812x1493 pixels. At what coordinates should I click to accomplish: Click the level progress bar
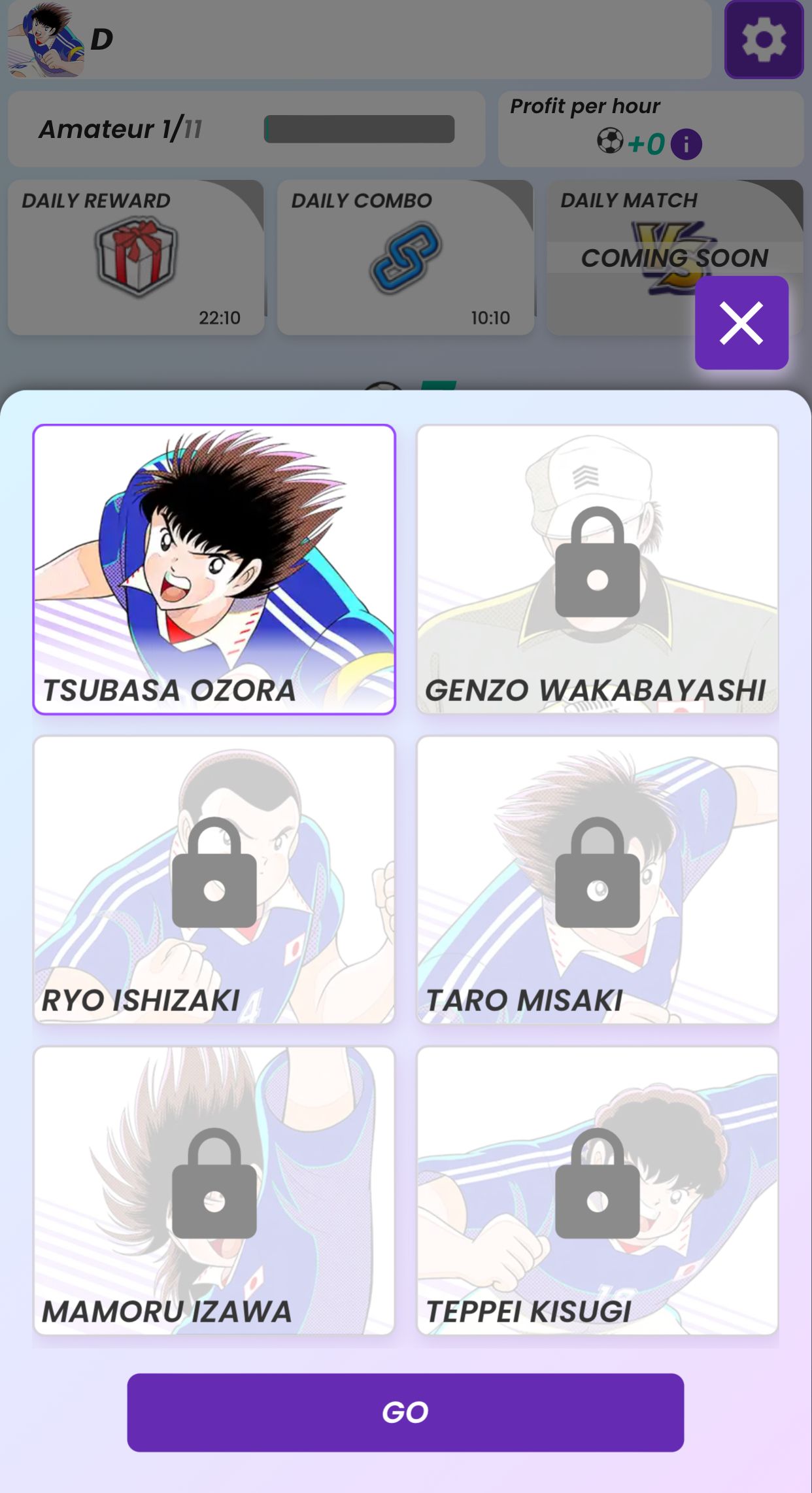click(x=360, y=129)
